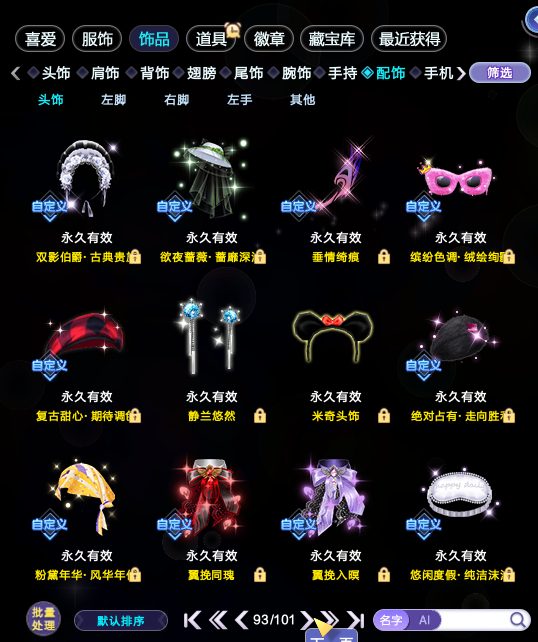Switch to the 左脚 sub-tab
Screen dimensions: 538x642
113,99
